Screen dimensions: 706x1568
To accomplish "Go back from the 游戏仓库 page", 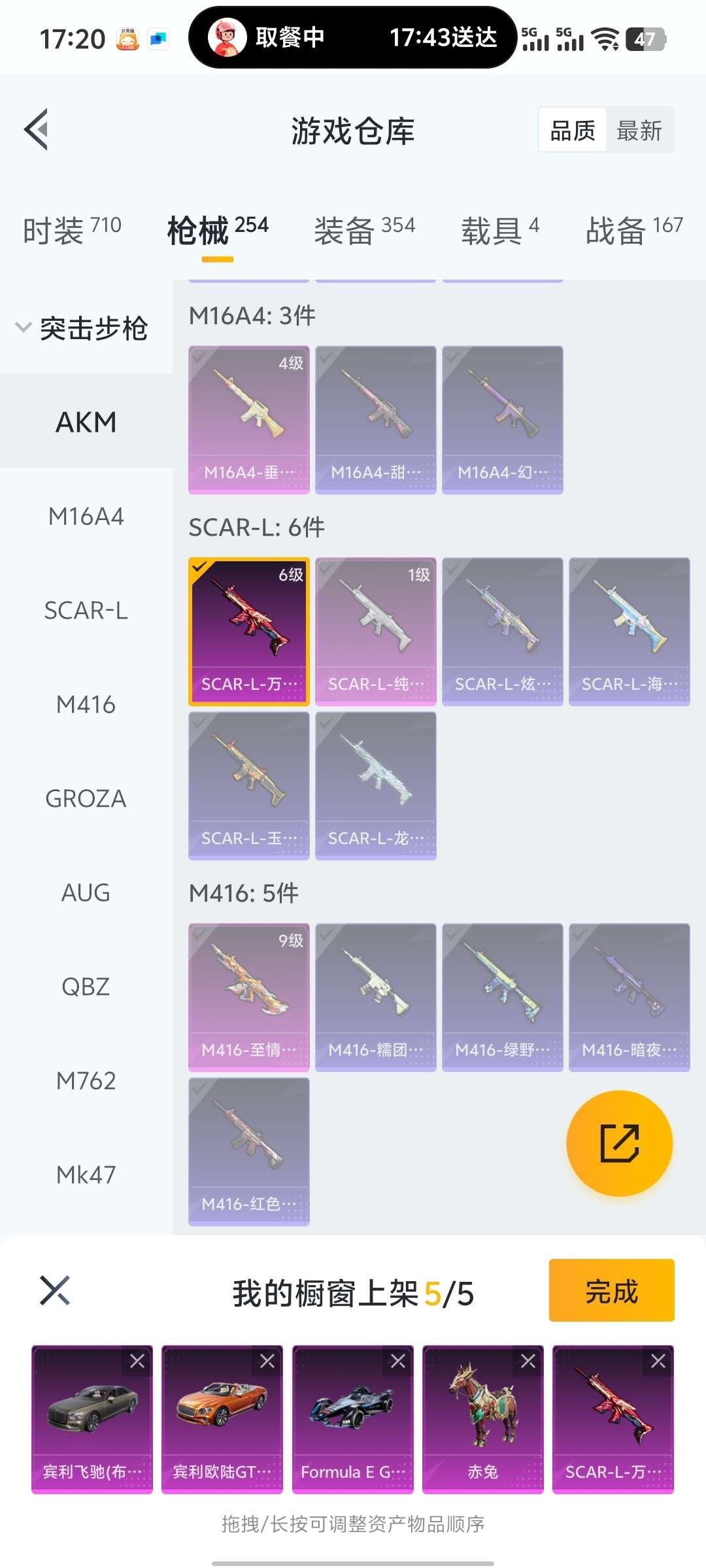I will click(x=37, y=129).
